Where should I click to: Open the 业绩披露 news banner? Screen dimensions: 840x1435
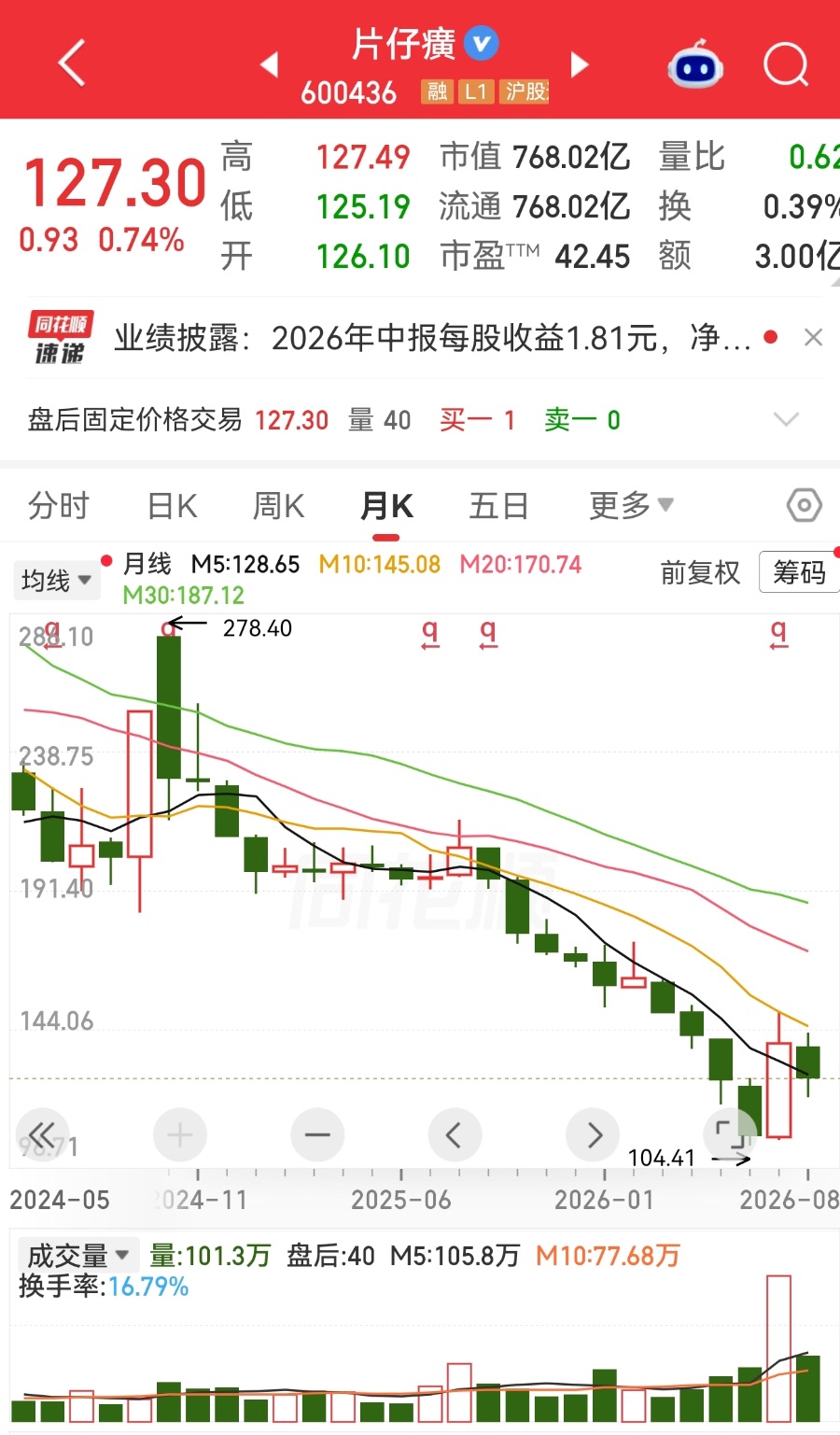click(x=432, y=338)
